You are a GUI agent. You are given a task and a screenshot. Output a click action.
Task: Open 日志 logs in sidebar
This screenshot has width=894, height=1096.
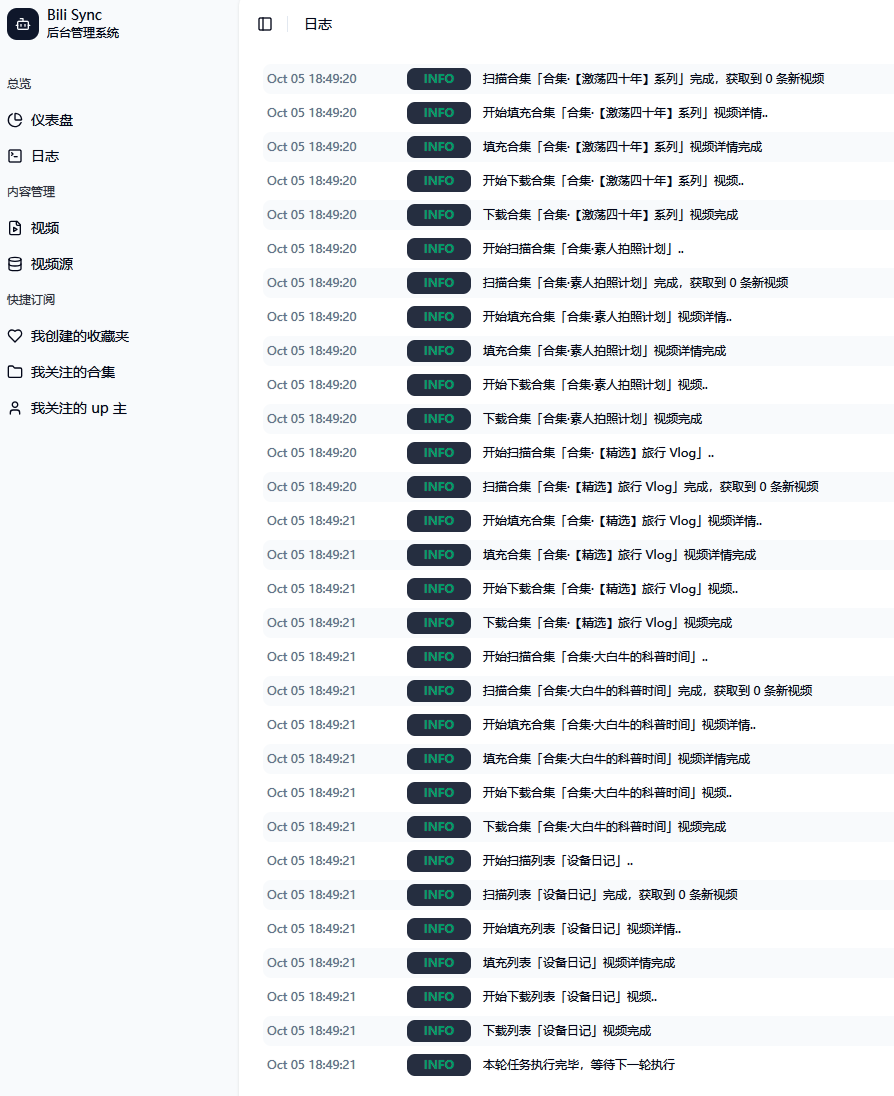45,156
